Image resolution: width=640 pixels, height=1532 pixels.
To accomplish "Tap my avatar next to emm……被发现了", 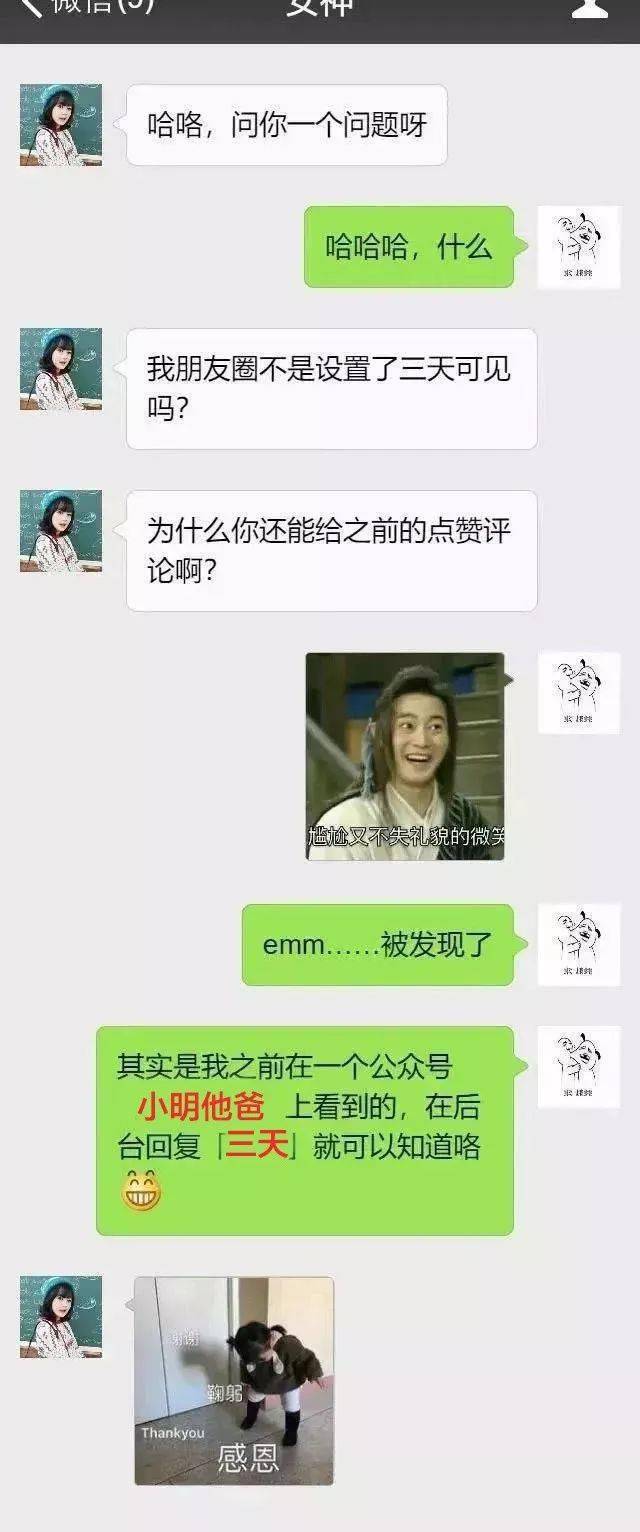I will click(579, 945).
